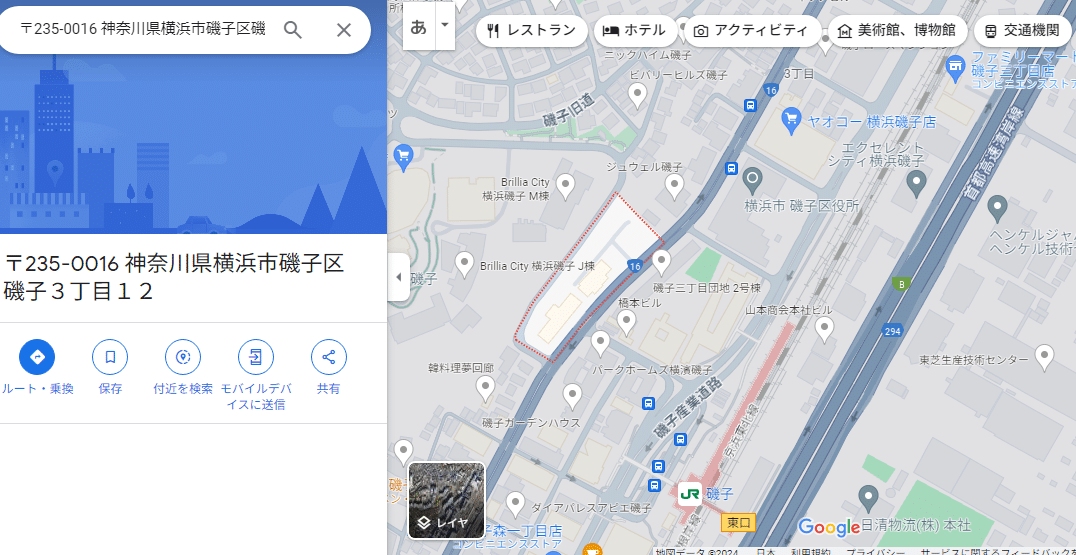Viewport: 1076px width, 555px height.
Task: Save this place with 保存
Action: tap(110, 357)
